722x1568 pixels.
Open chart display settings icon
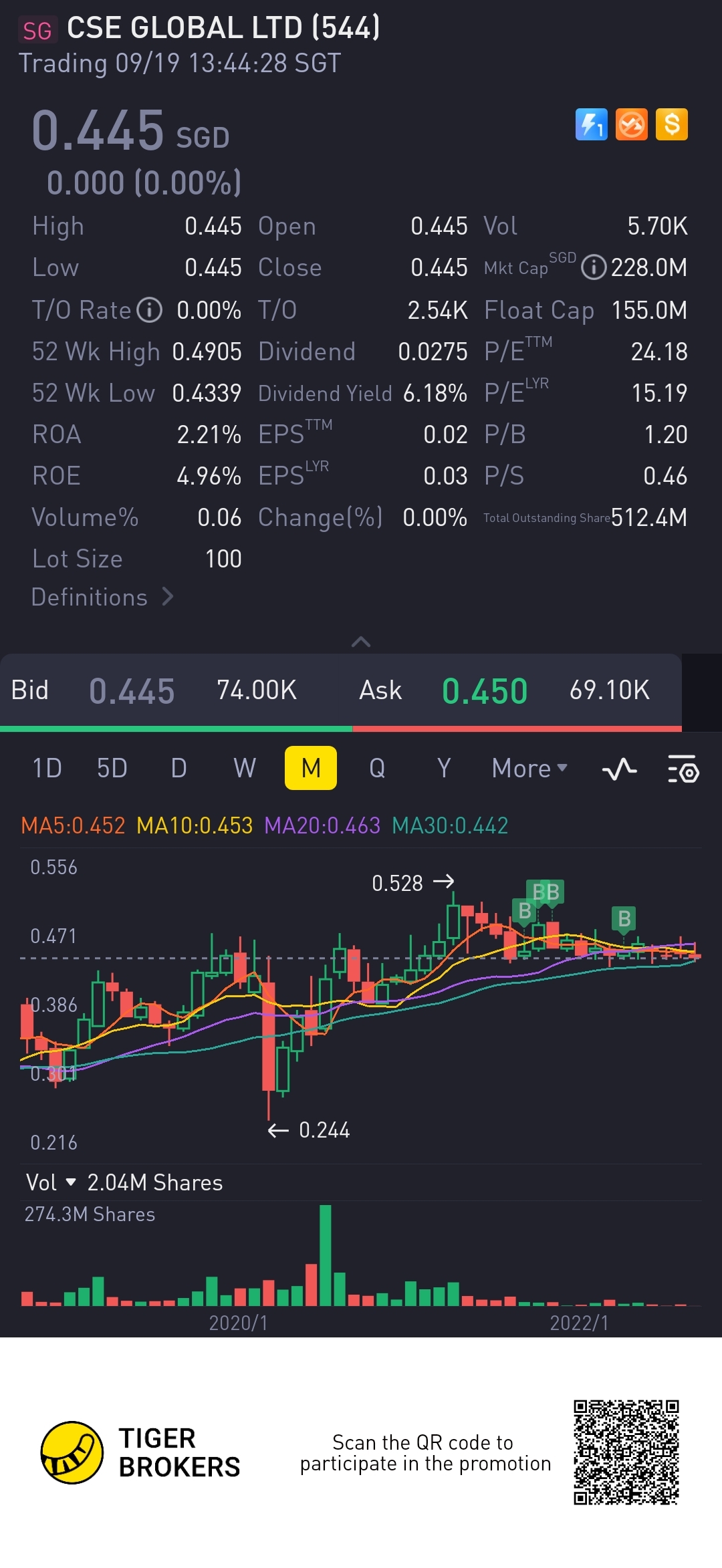[683, 769]
